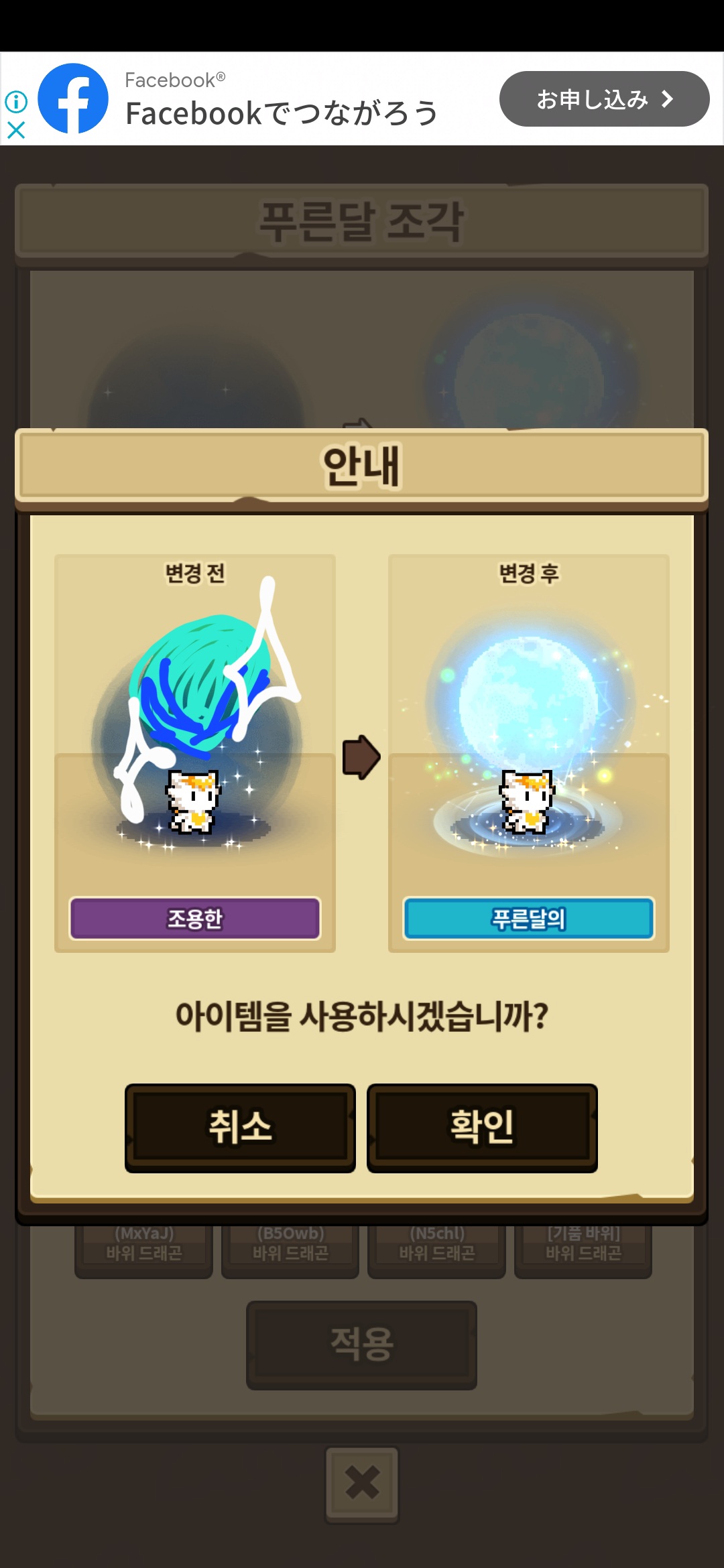Open the ad info icon
The height and width of the screenshot is (1568, 724).
click(16, 102)
